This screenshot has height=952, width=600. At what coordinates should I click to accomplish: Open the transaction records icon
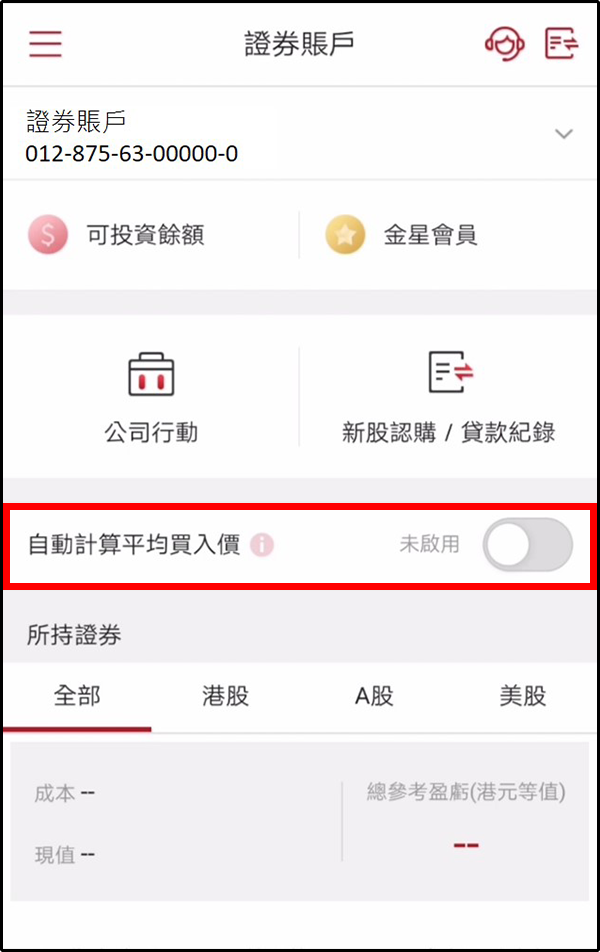click(x=561, y=44)
